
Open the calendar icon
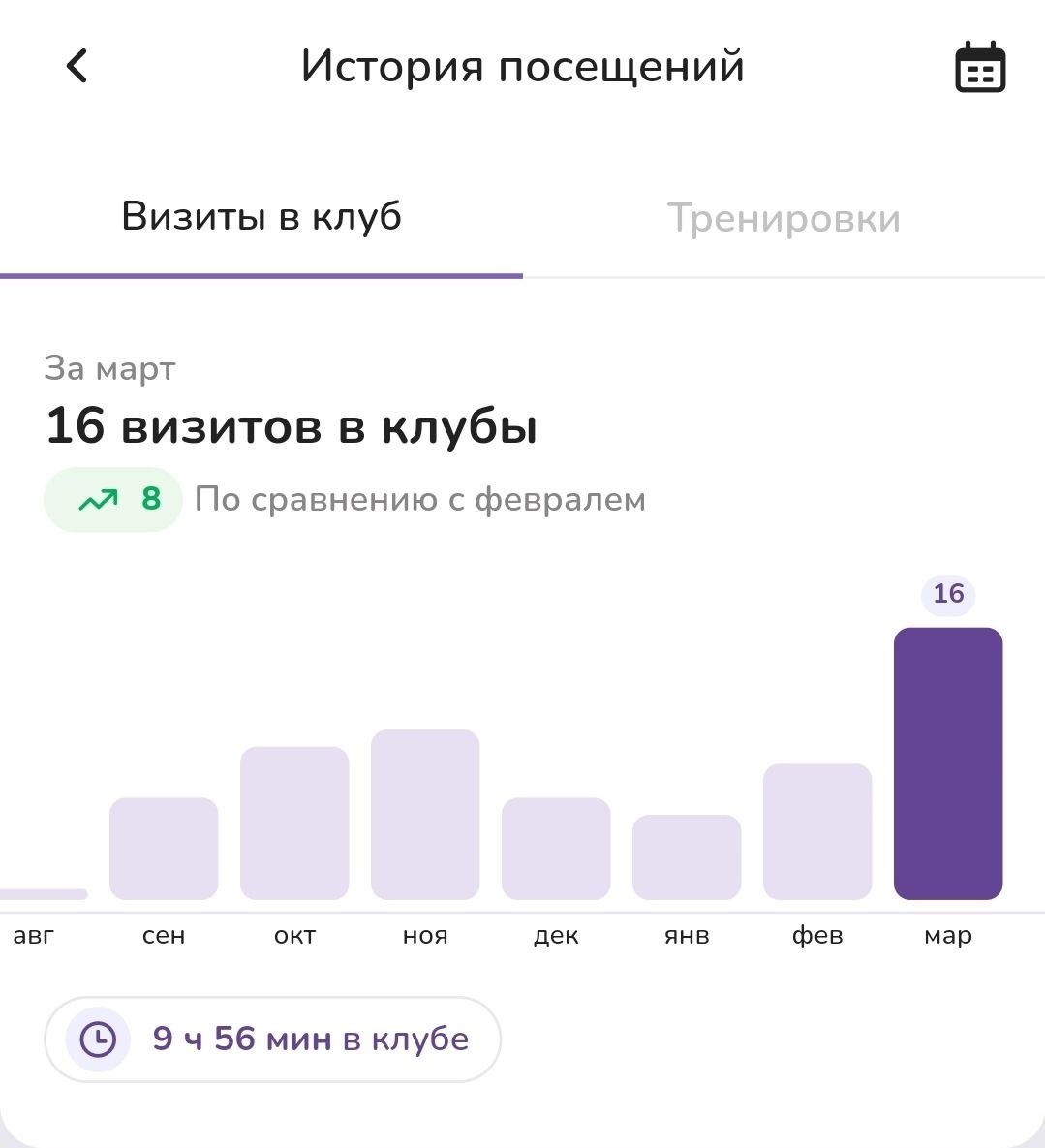[980, 68]
